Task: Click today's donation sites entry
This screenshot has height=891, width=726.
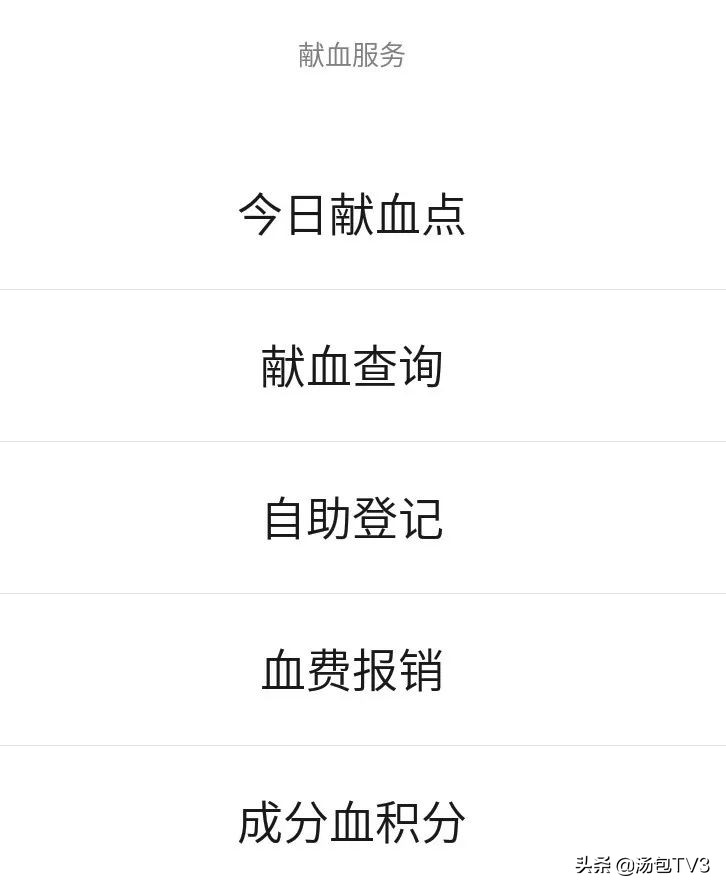Action: (x=352, y=213)
